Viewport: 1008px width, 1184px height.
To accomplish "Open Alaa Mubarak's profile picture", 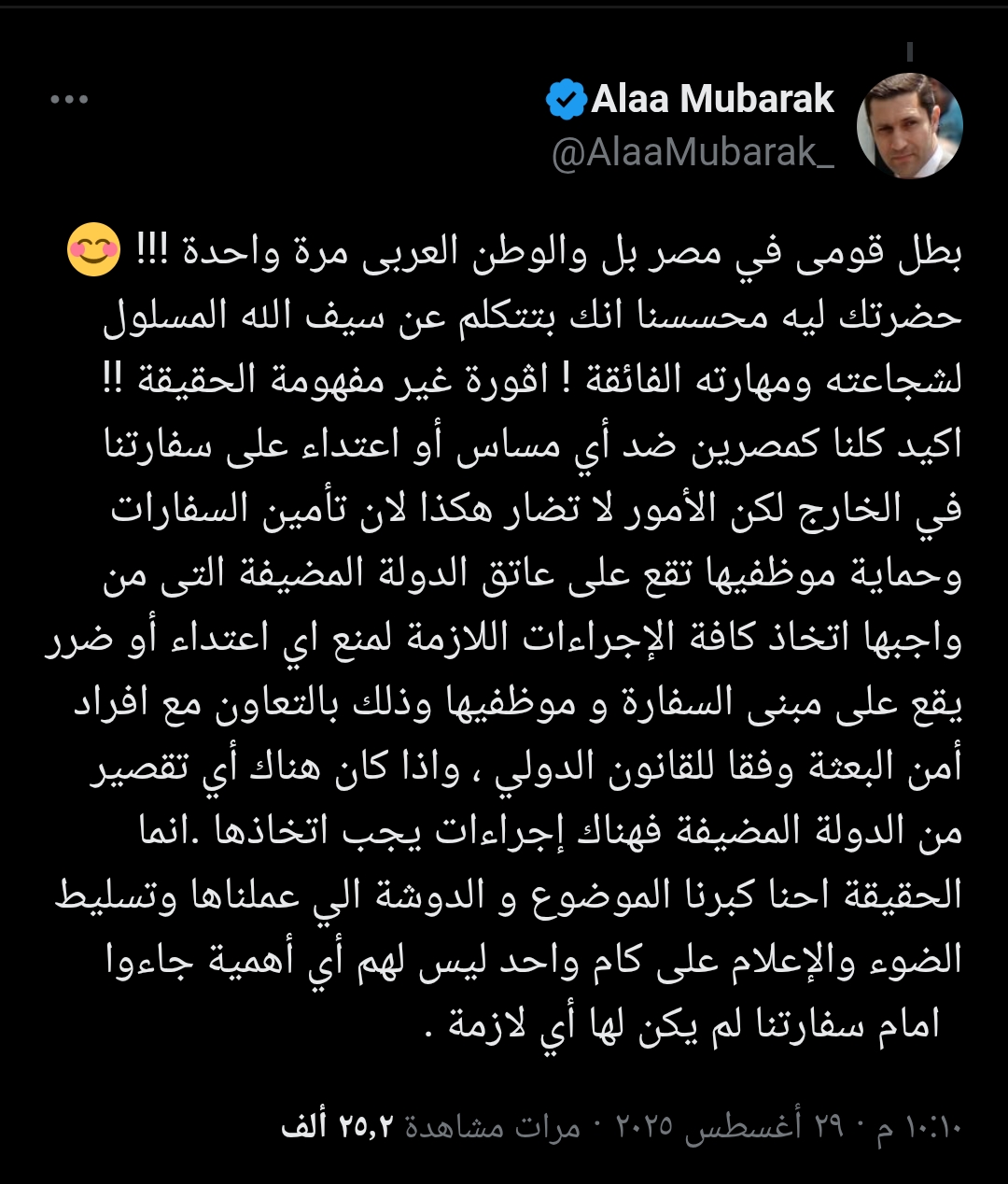I will click(x=909, y=126).
